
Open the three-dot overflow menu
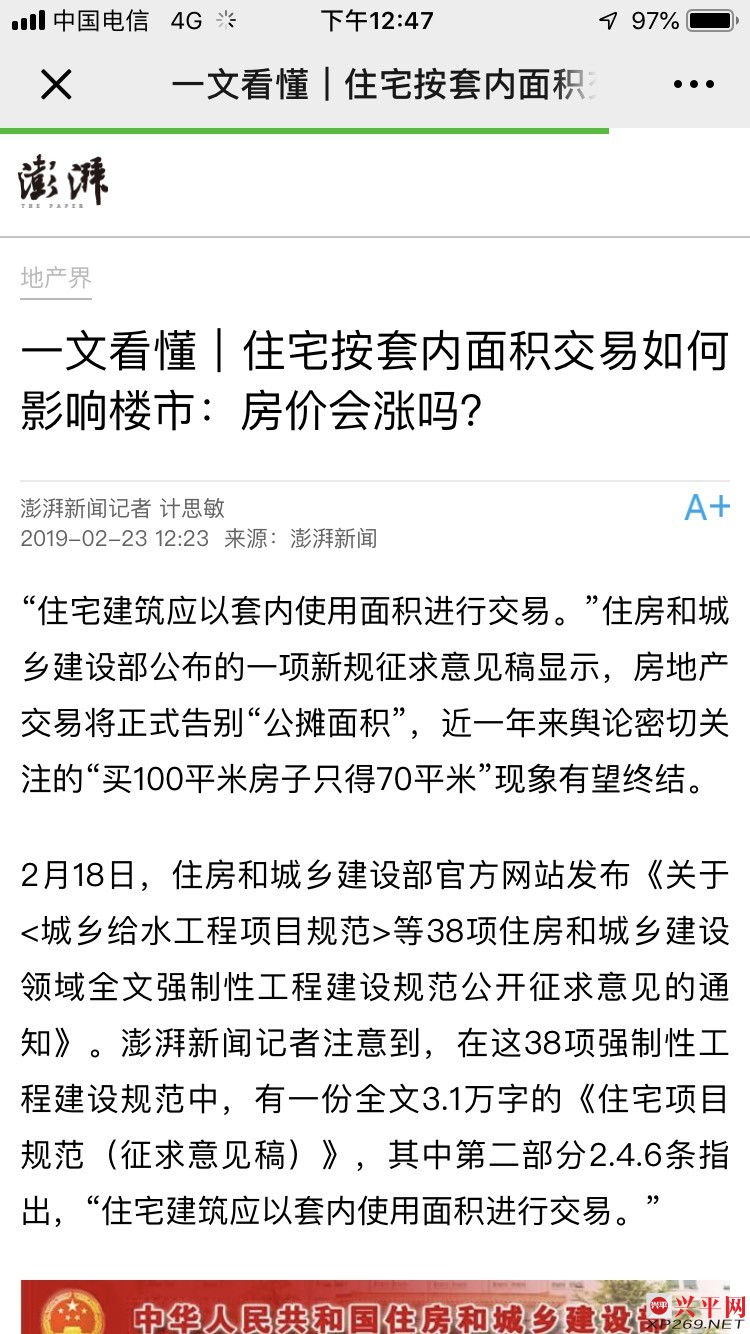(x=693, y=85)
